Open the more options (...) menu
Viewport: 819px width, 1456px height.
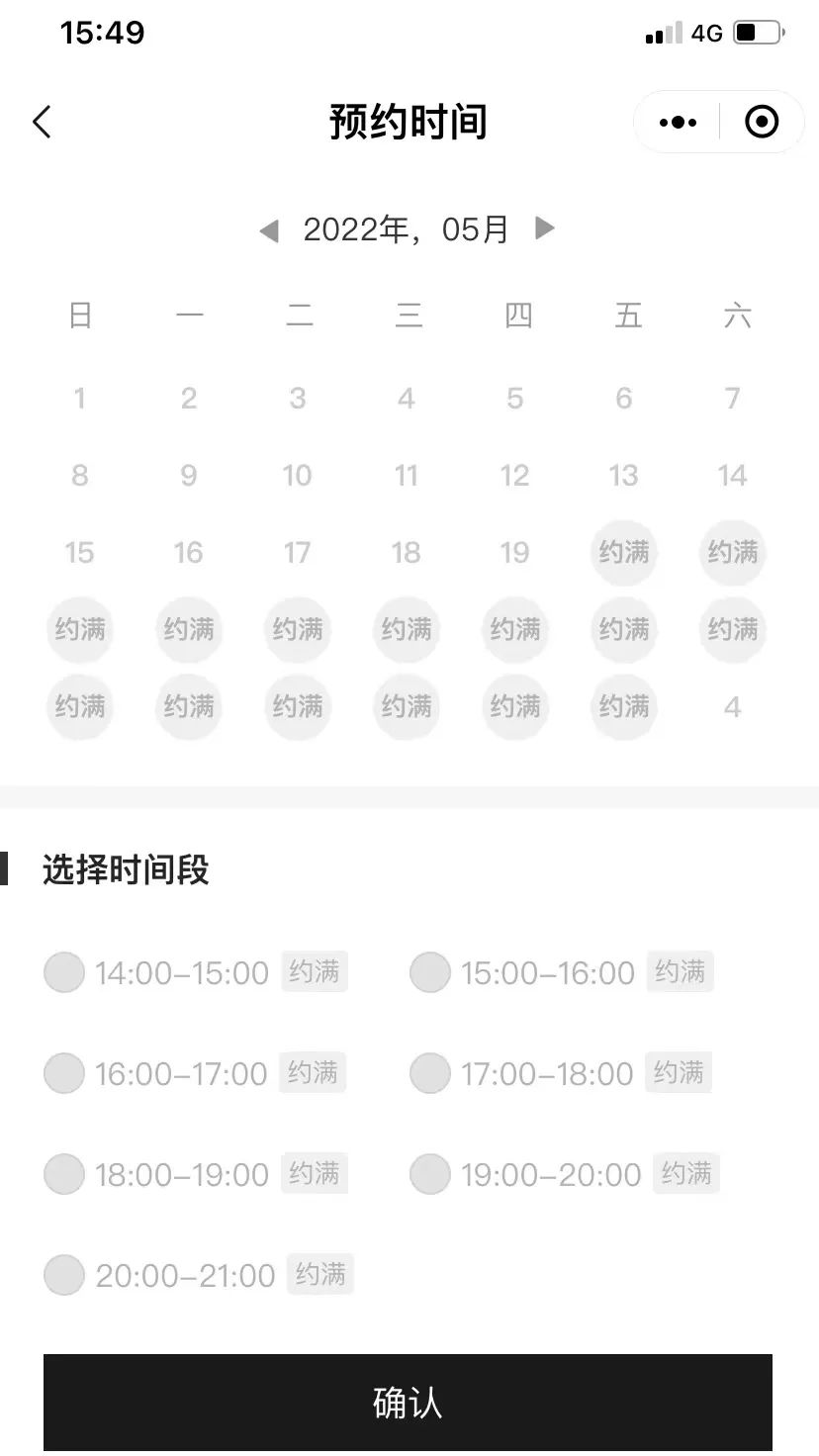677,121
